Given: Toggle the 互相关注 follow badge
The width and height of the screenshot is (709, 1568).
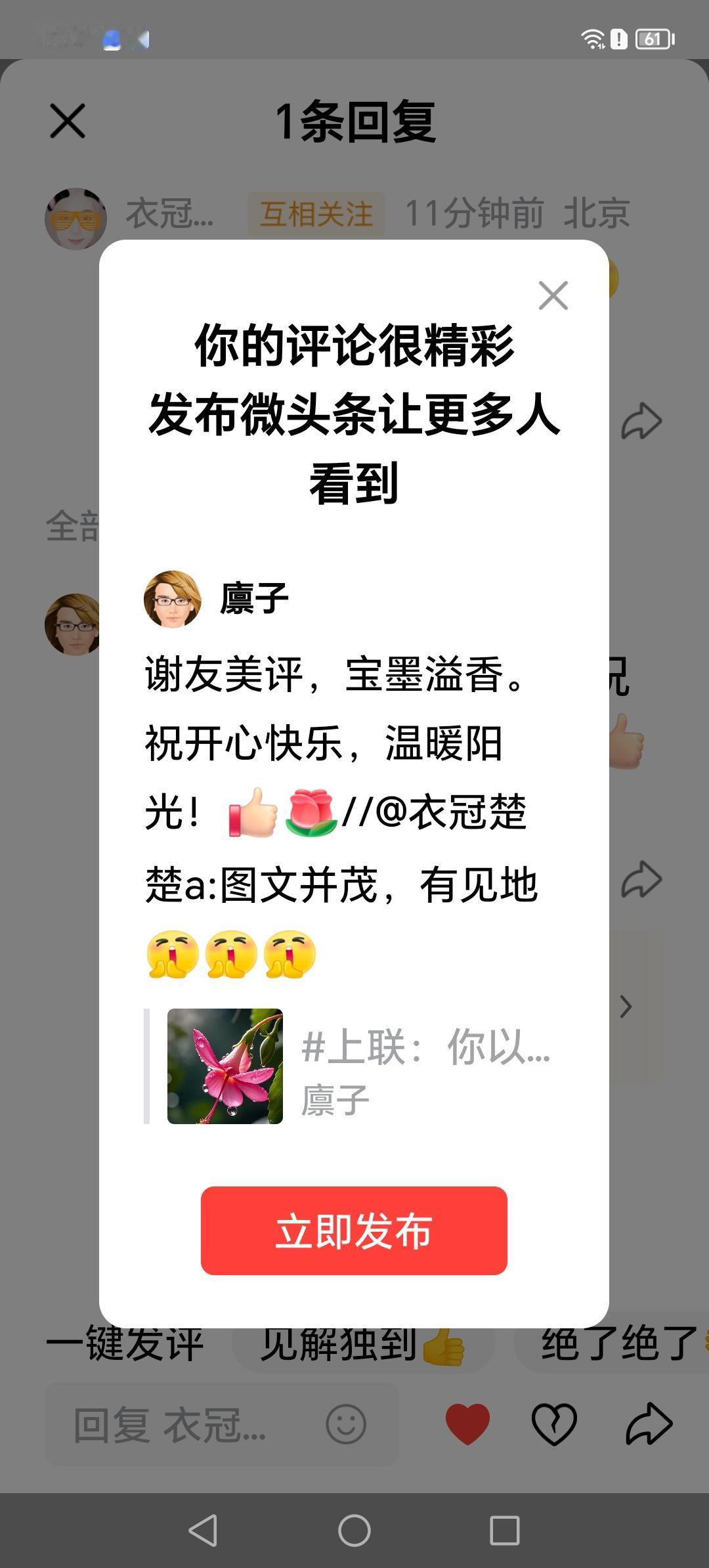Looking at the screenshot, I should click(316, 213).
